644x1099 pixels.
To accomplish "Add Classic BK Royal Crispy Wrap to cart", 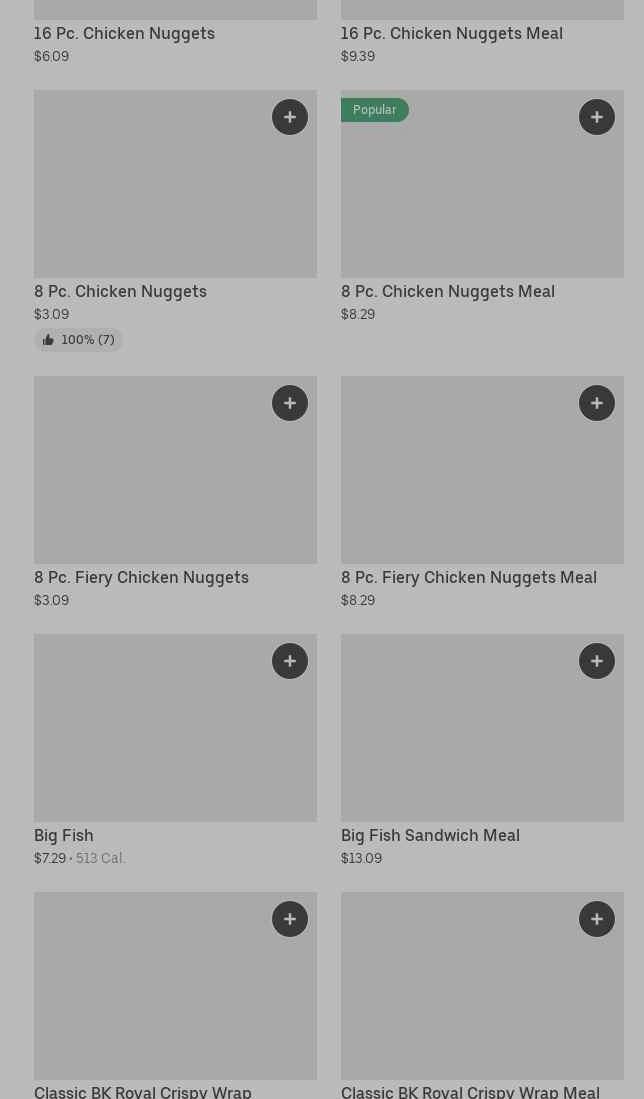I will (x=290, y=919).
